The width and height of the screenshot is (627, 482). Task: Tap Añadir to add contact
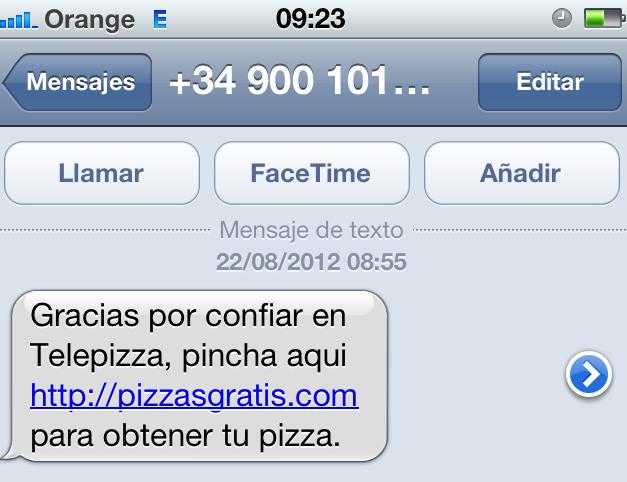point(519,172)
